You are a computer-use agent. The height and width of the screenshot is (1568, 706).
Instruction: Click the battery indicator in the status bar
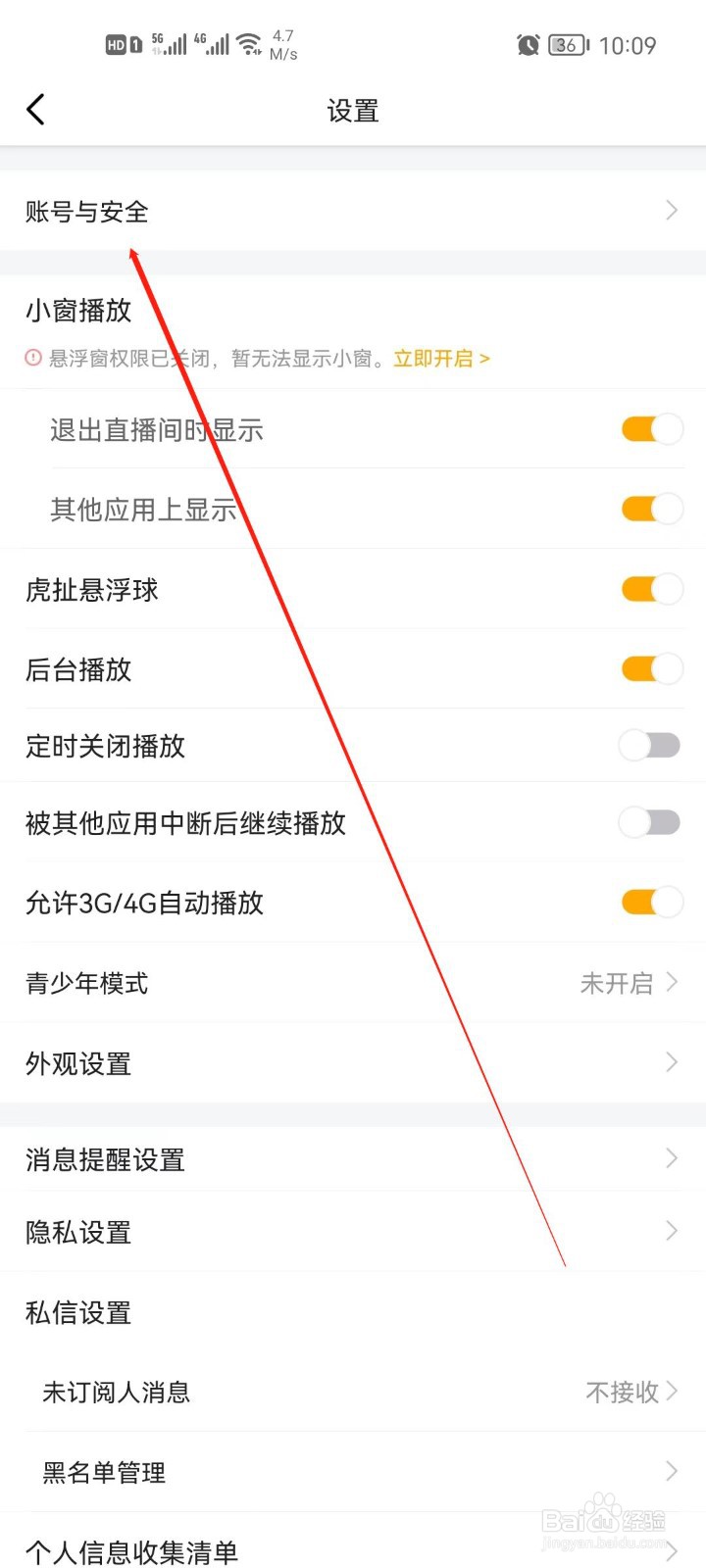[567, 45]
